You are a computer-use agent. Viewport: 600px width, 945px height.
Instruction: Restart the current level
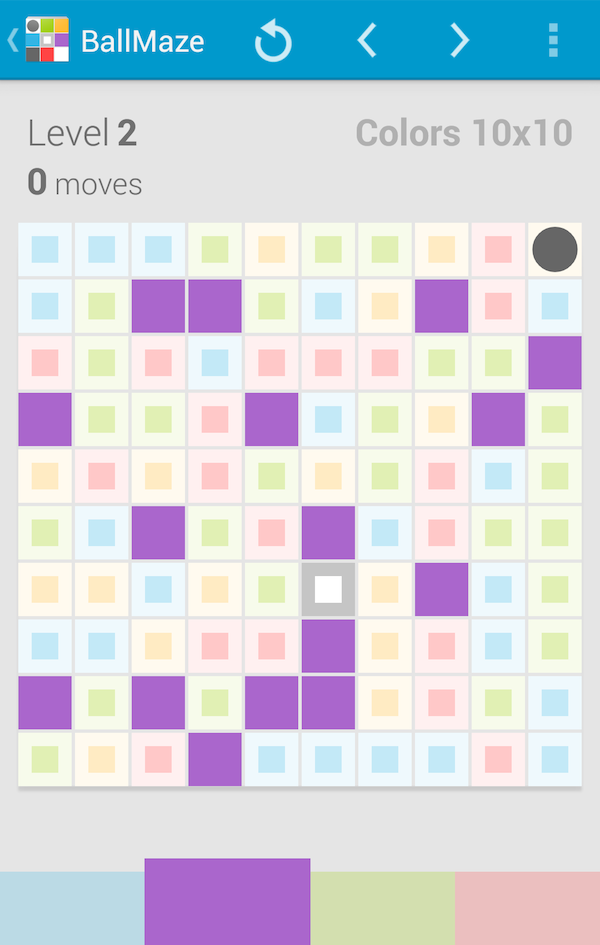272,41
